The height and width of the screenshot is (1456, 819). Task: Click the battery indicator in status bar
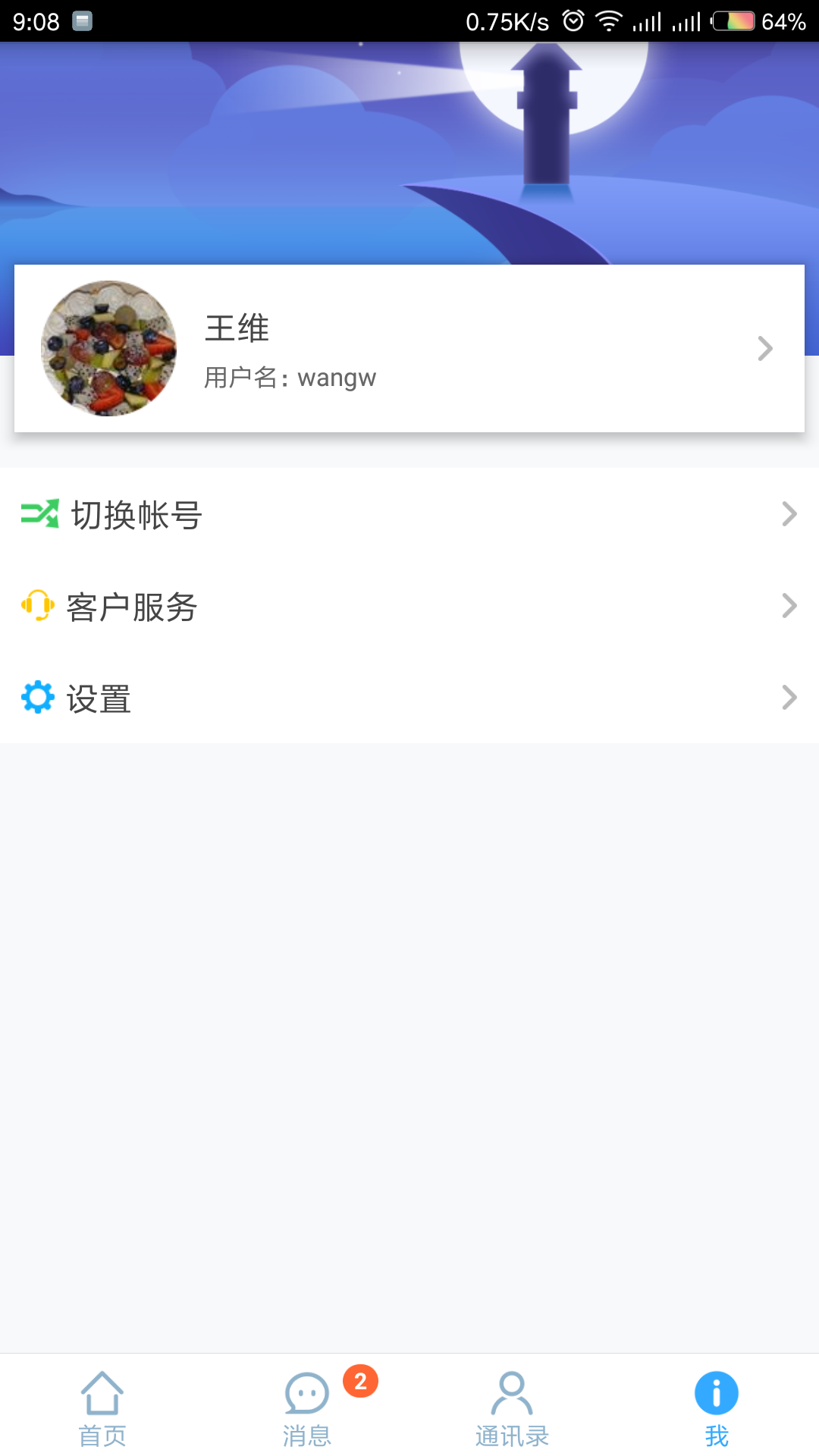(734, 21)
